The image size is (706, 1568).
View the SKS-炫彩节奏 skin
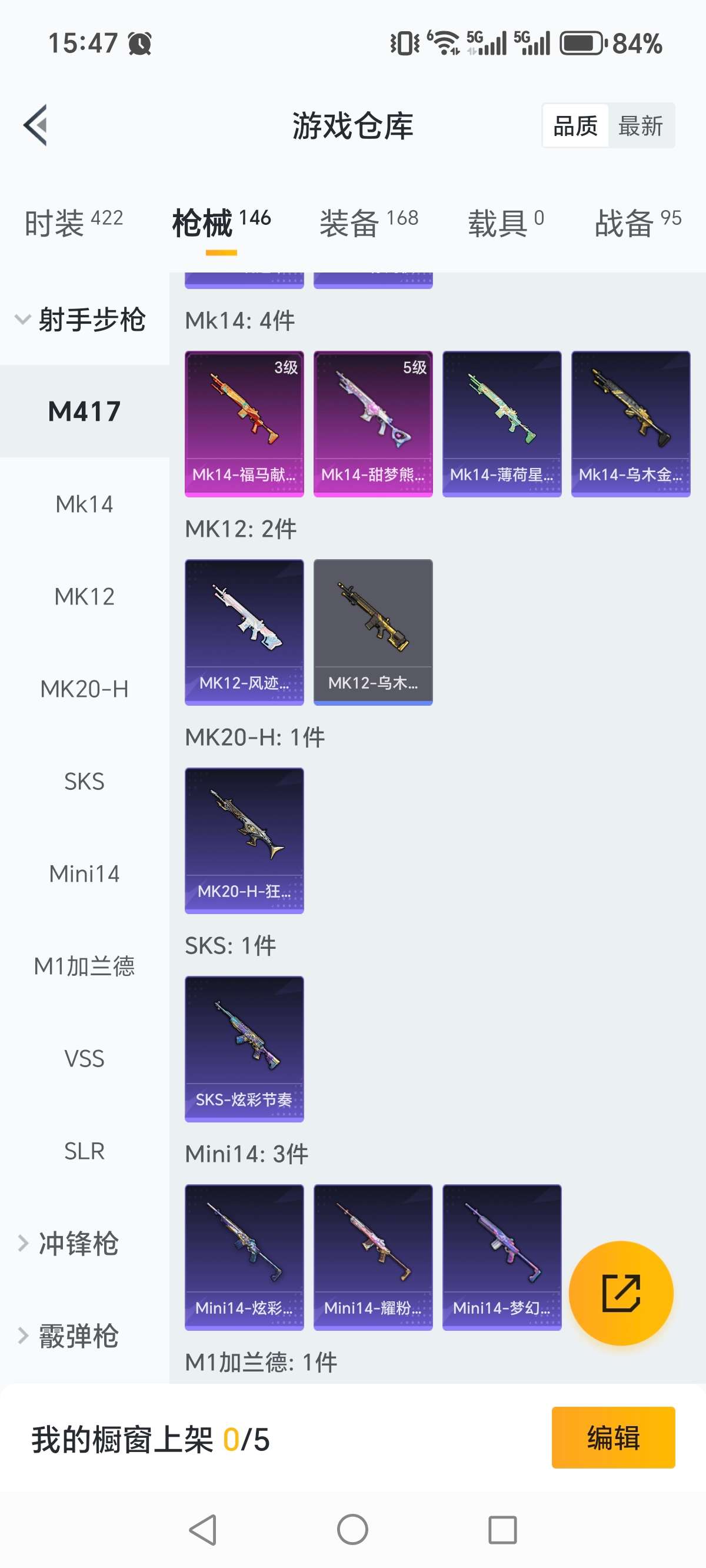[x=244, y=1048]
